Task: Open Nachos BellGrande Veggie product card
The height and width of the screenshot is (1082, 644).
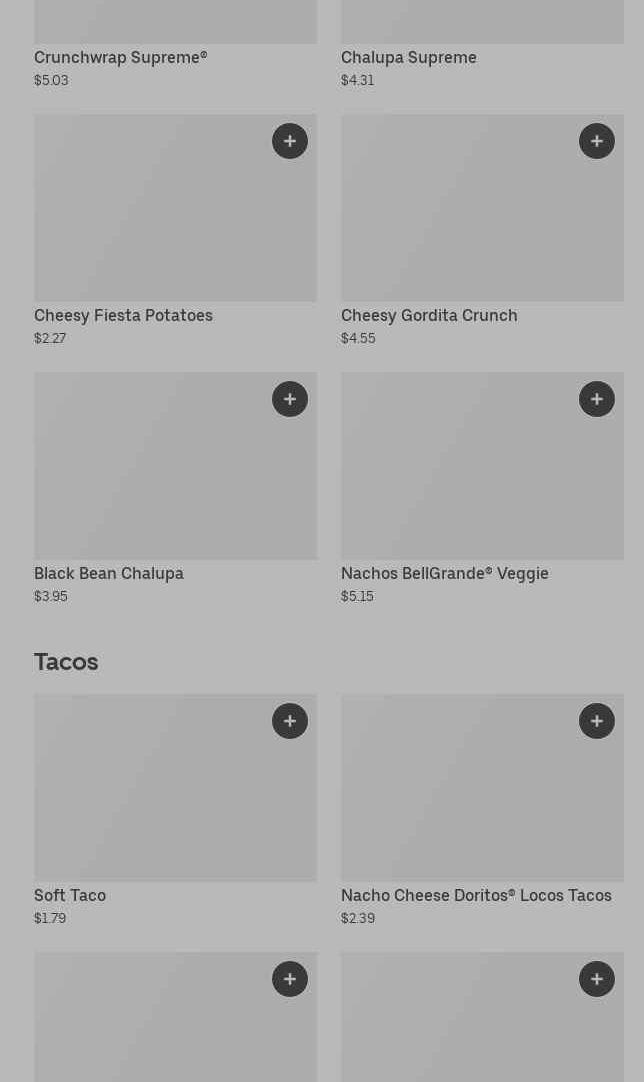Action: point(460,480)
